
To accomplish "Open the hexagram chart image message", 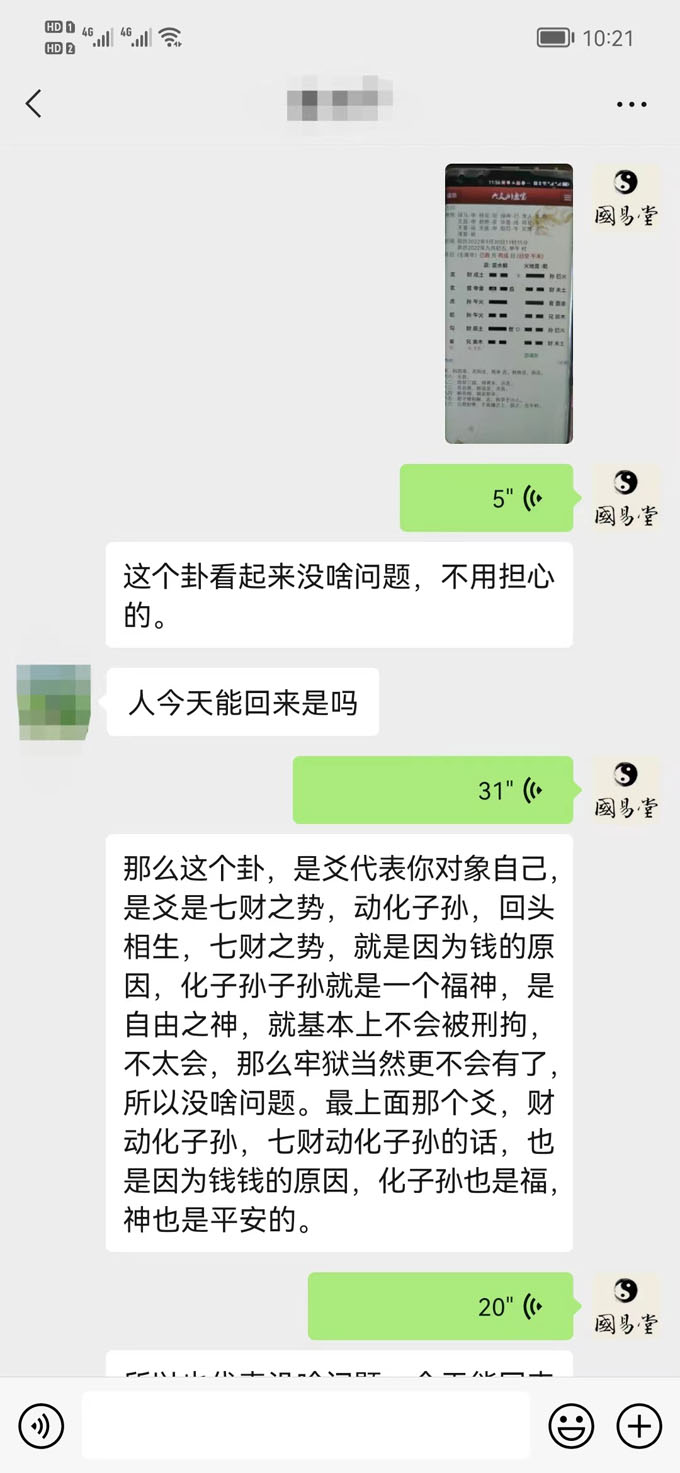I will point(508,303).
